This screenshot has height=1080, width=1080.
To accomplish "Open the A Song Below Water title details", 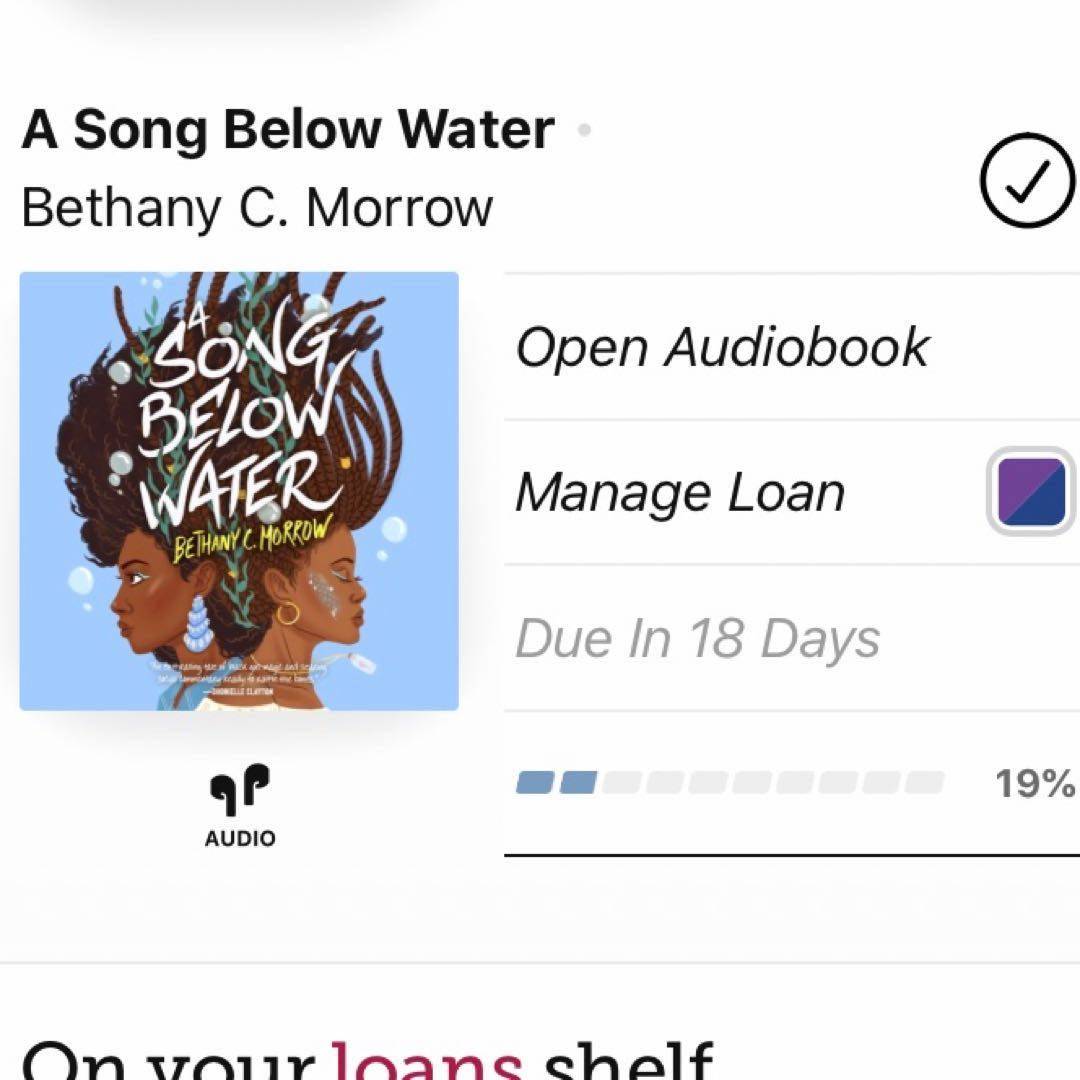I will (x=288, y=130).
